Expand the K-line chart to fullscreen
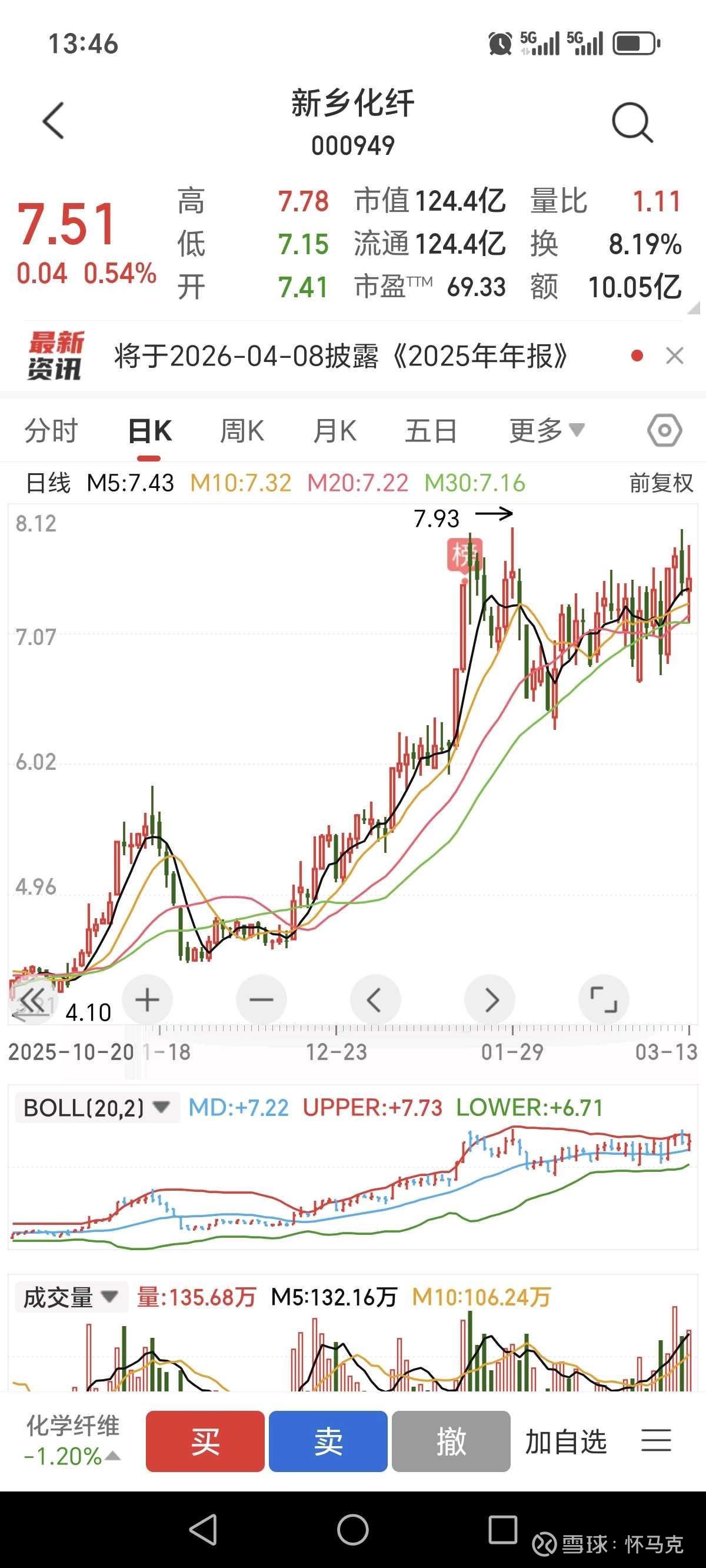The image size is (706, 1568). [x=603, y=1000]
